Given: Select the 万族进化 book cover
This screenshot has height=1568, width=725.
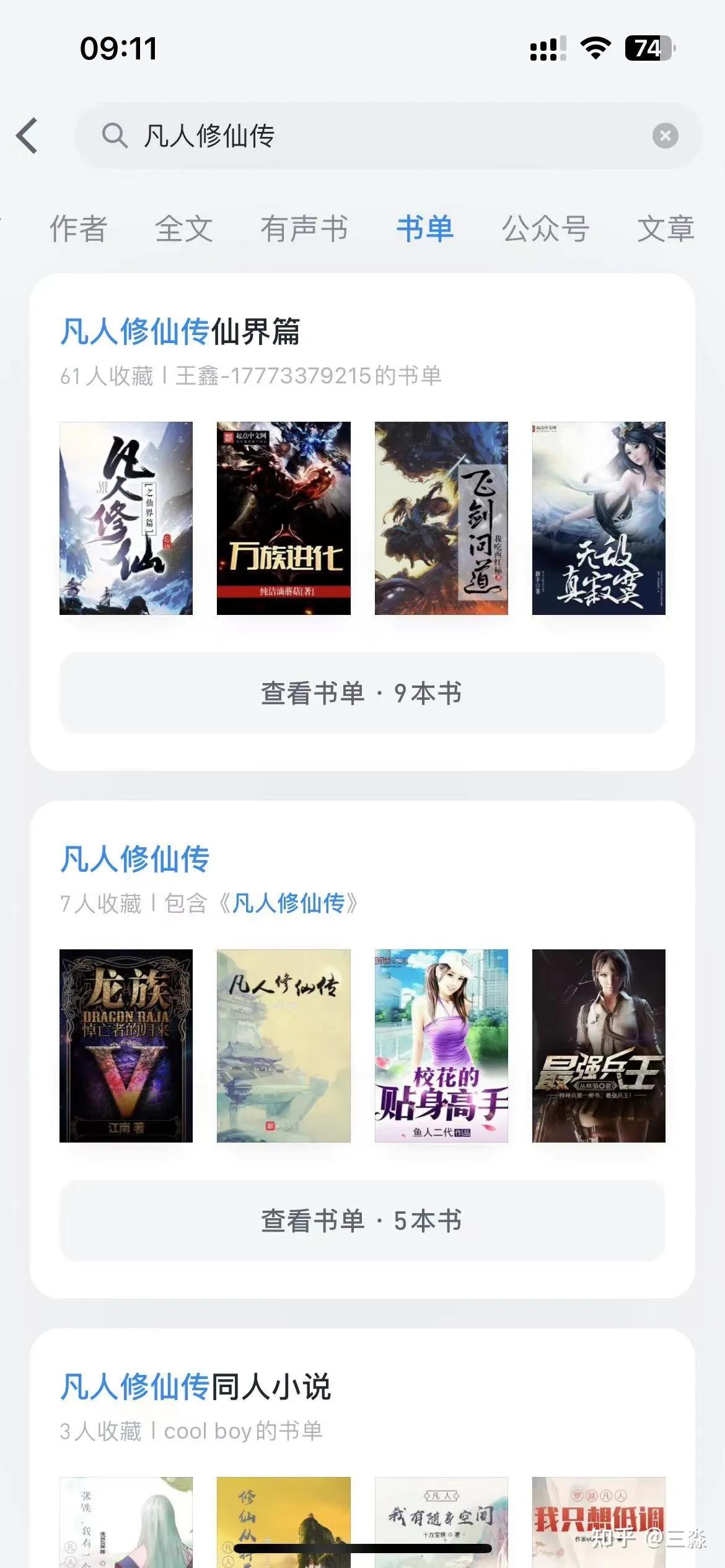Looking at the screenshot, I should pos(283,519).
